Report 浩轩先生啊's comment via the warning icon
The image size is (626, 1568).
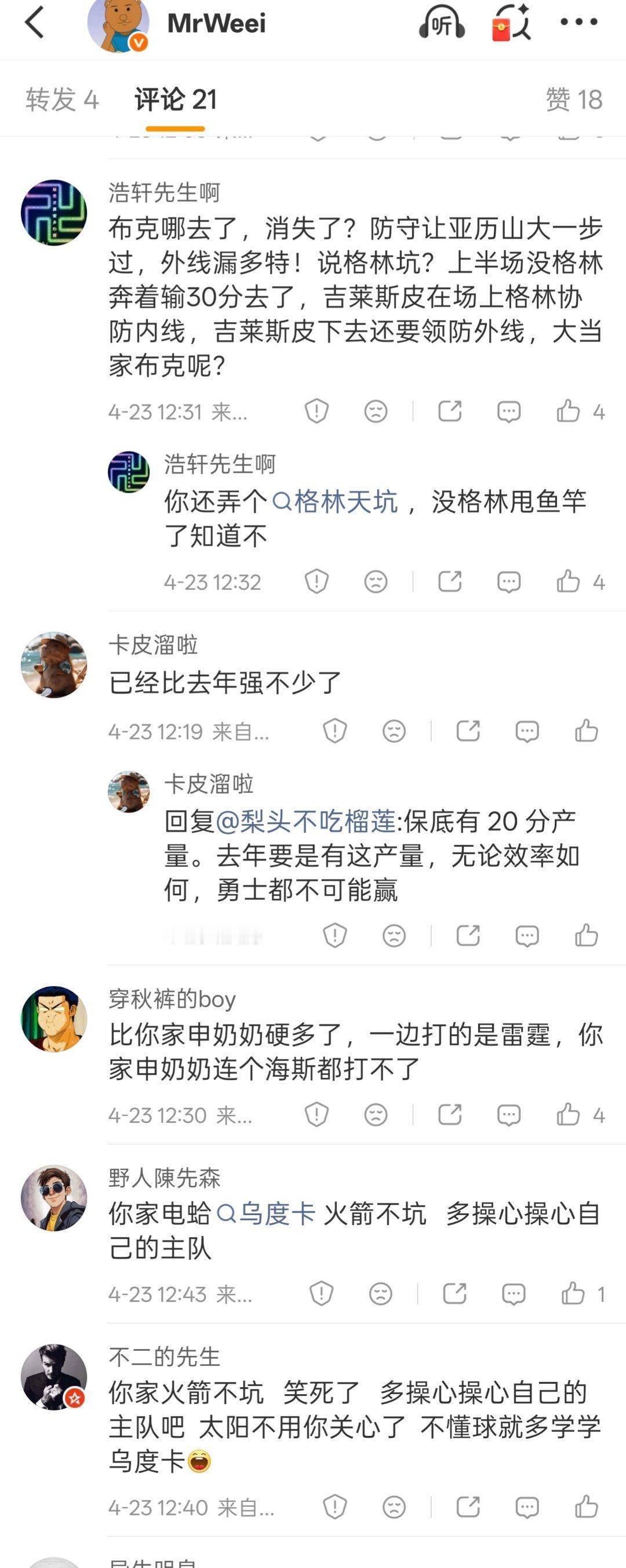316,411
